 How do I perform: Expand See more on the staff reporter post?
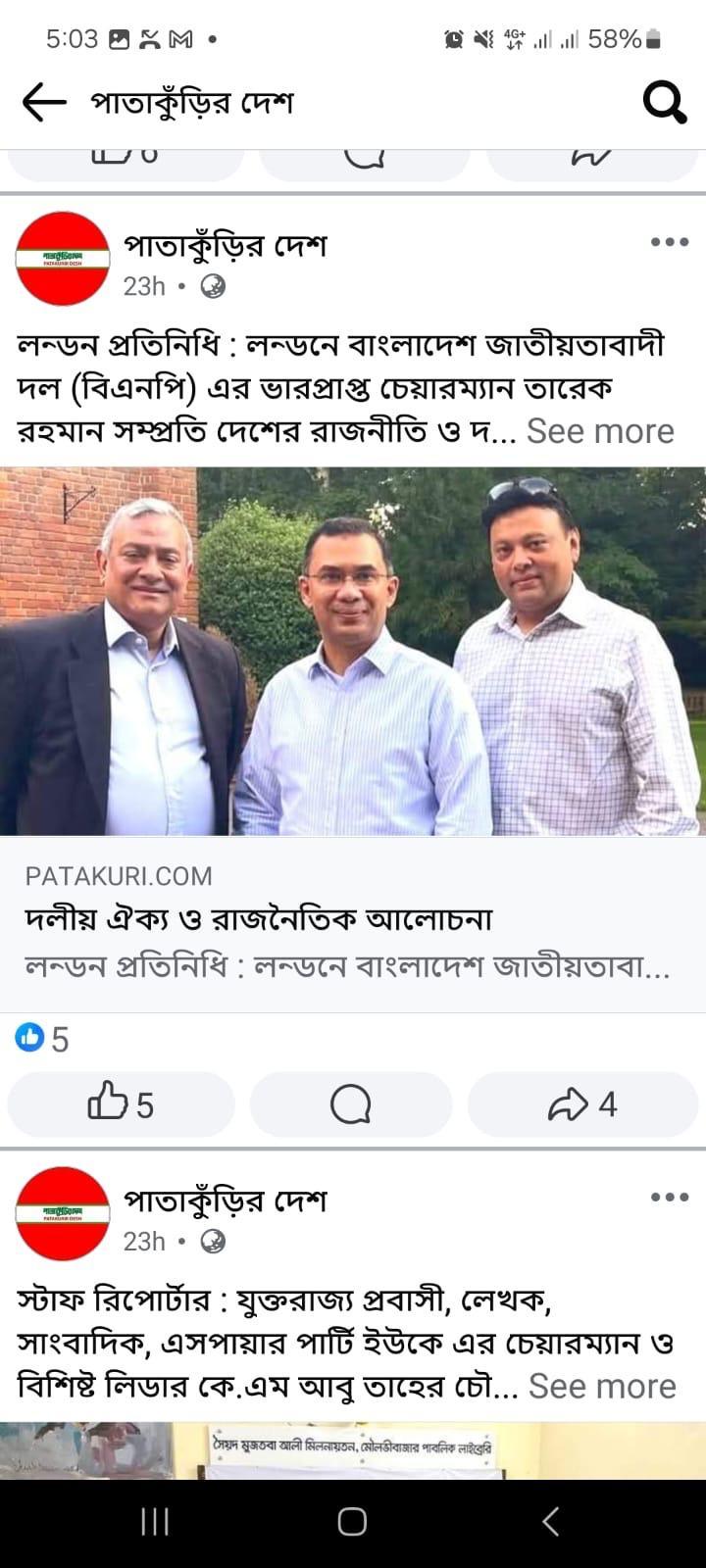tap(602, 1386)
